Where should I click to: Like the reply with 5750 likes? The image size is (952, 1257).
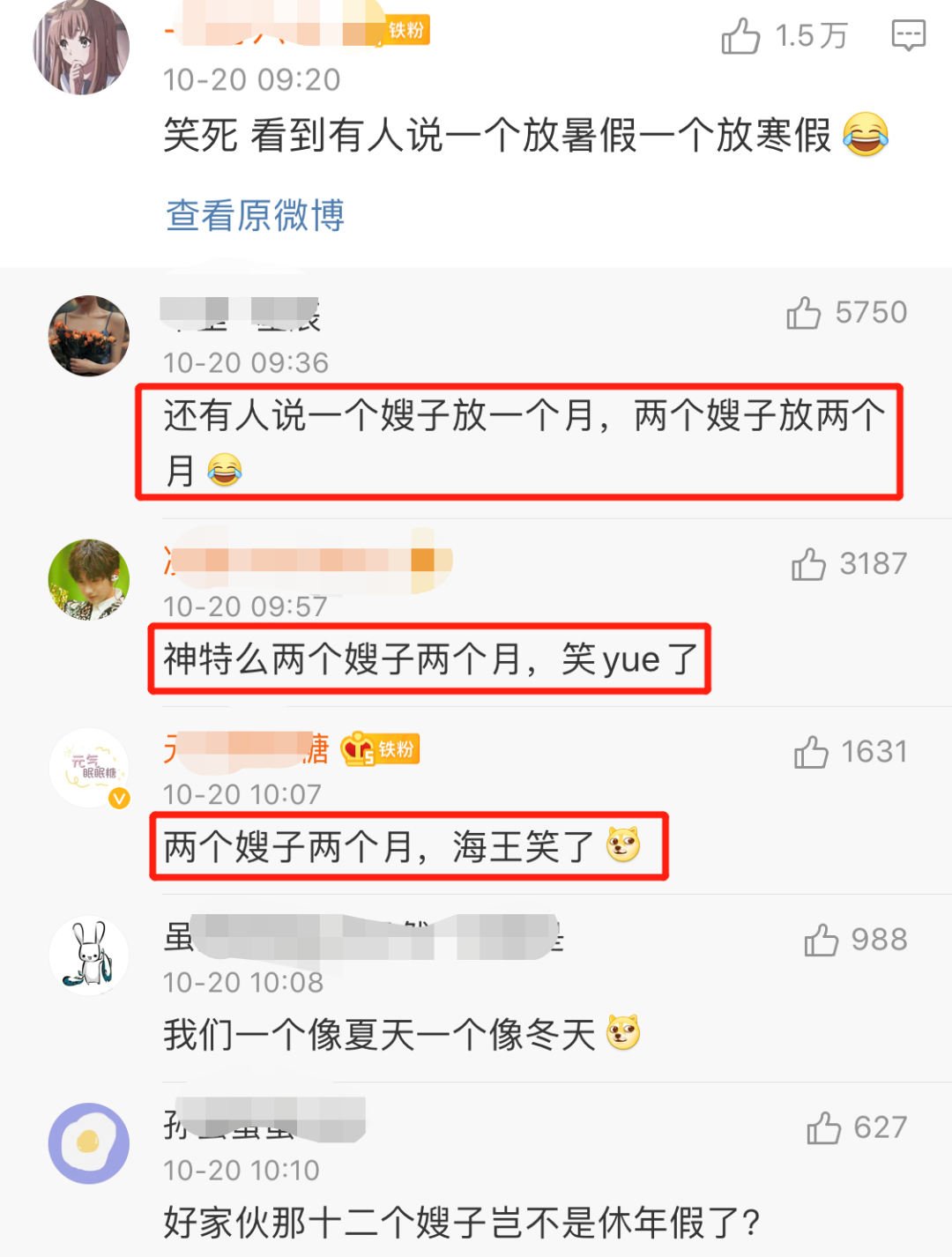(804, 313)
